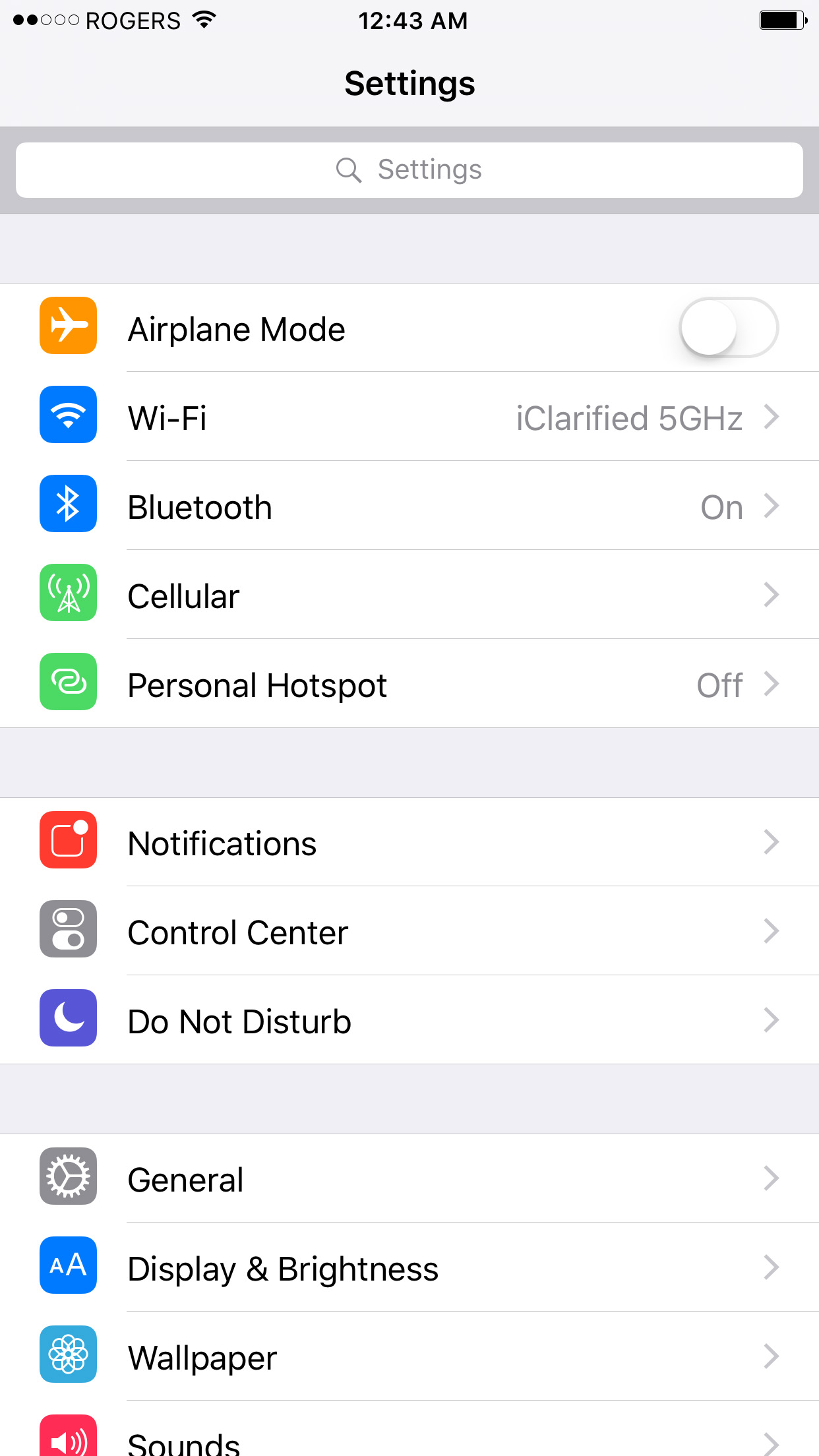Tap the Settings search field
Viewport: 819px width, 1456px height.
point(409,170)
